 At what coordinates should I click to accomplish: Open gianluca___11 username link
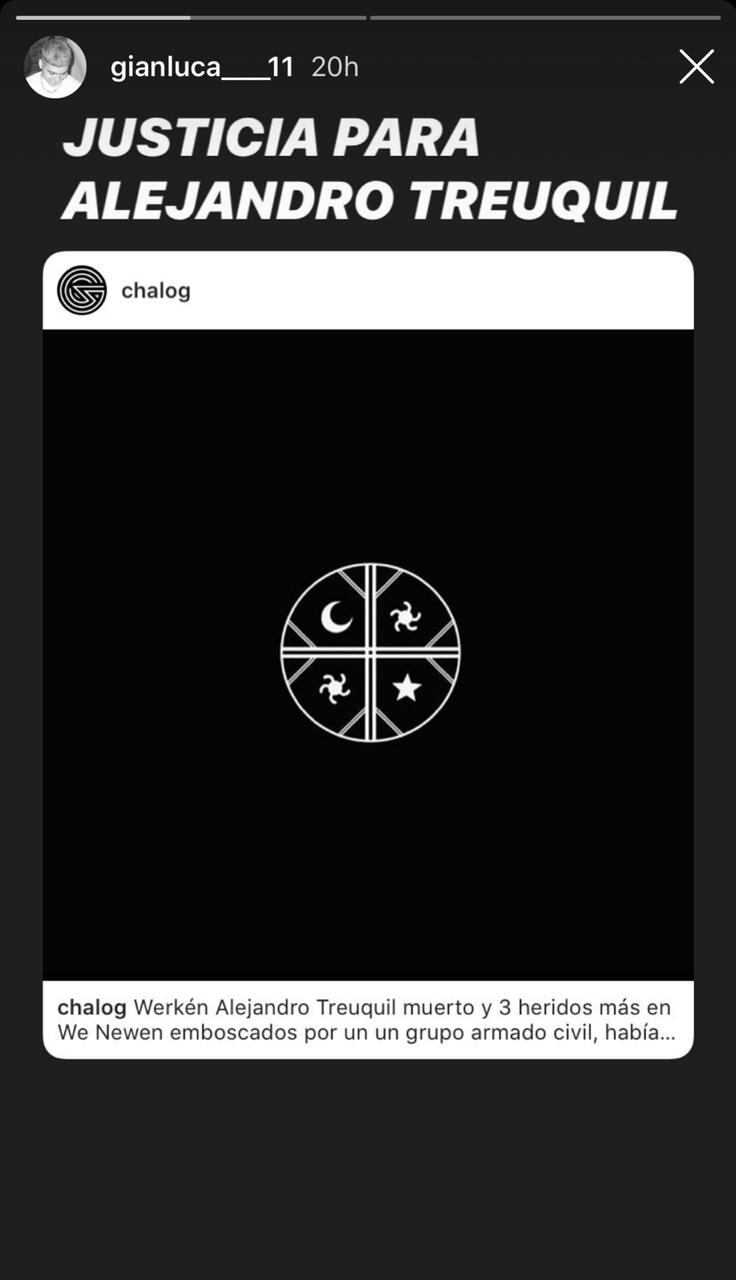202,67
